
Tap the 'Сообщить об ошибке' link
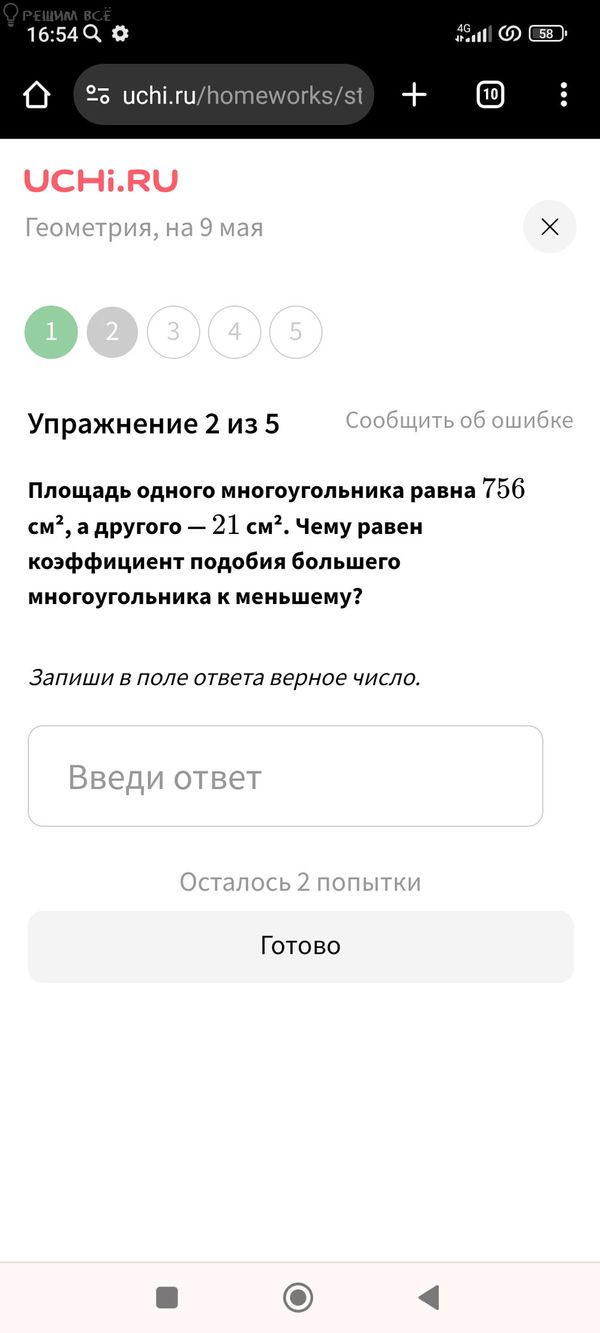459,420
